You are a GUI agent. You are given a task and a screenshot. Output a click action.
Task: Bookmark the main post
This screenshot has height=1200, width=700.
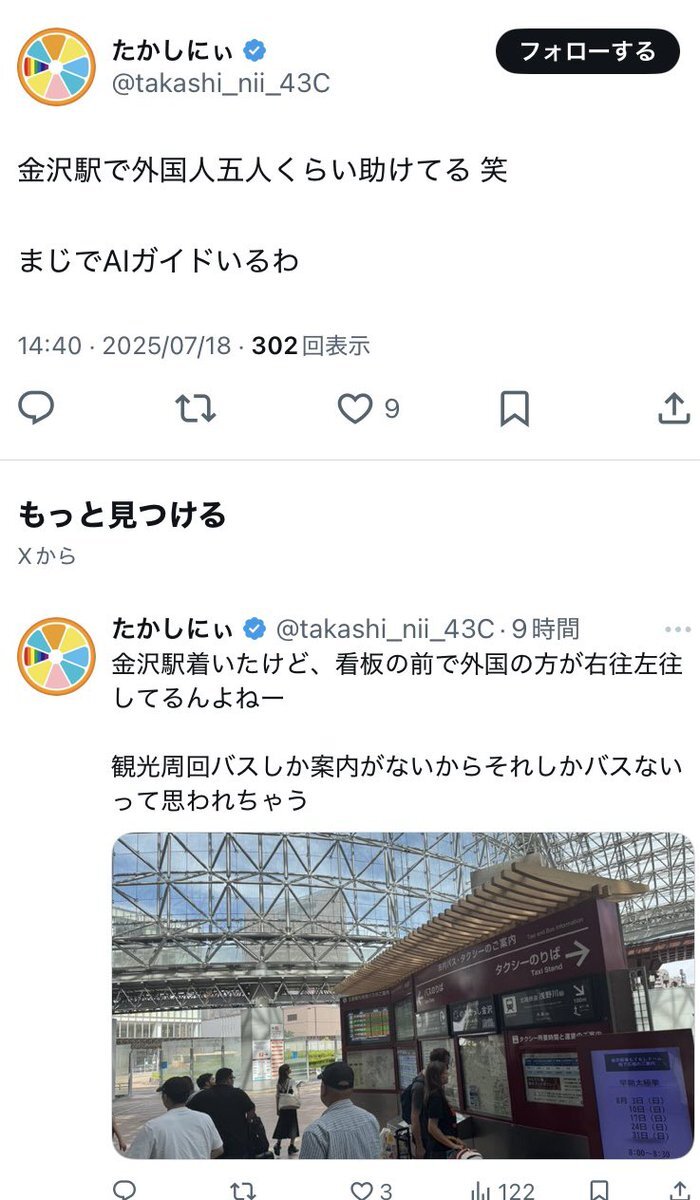(x=514, y=408)
